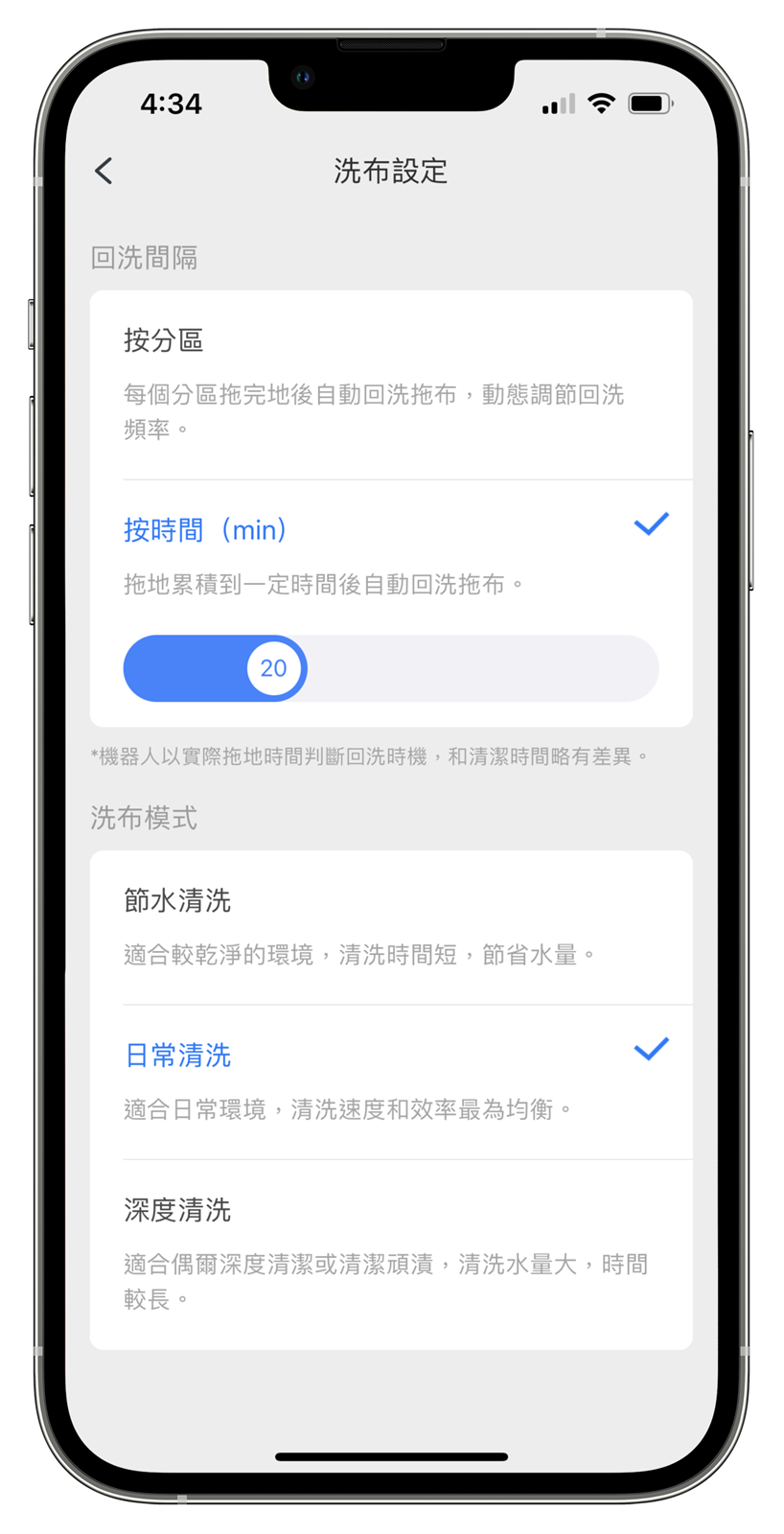Select 節水清洗 wash mode
Screen dimensions: 784x1534
pyautogui.click(x=390, y=926)
